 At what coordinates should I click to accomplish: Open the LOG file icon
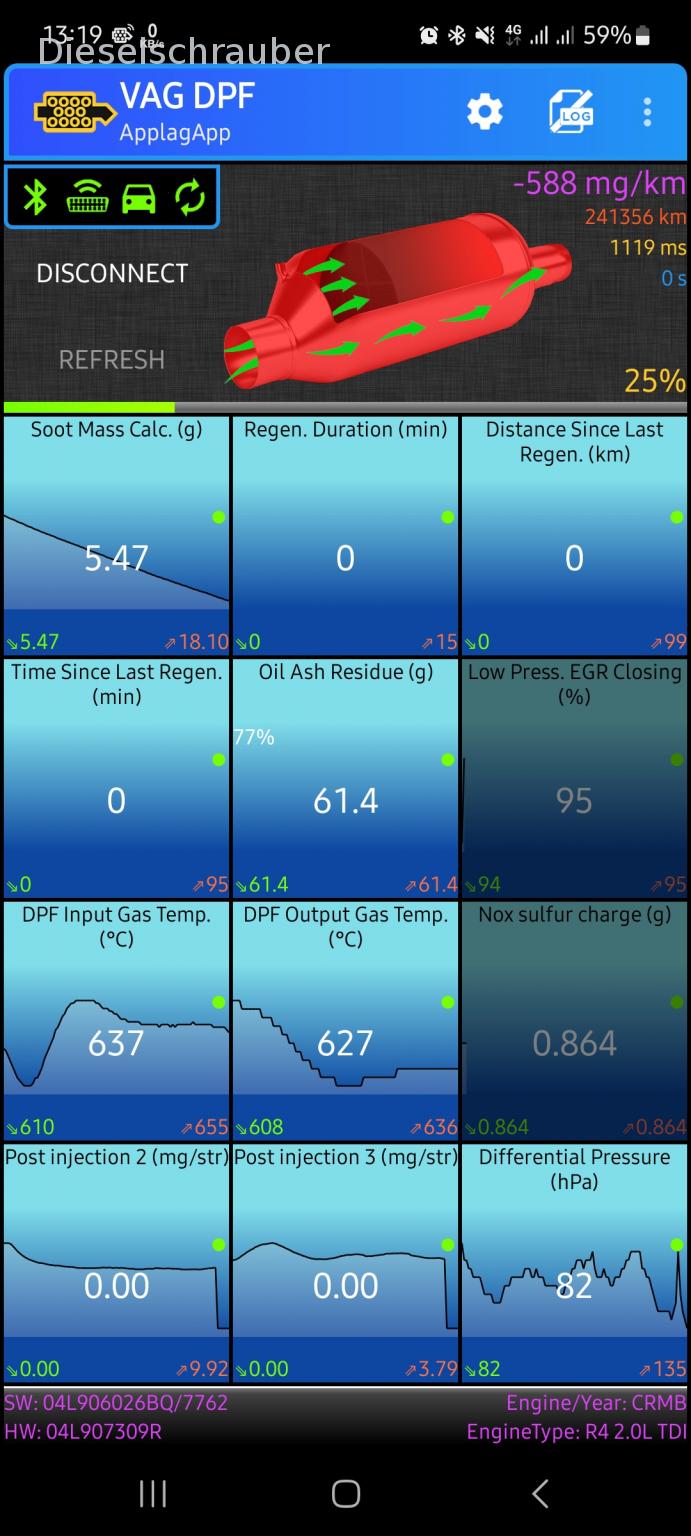click(x=571, y=111)
